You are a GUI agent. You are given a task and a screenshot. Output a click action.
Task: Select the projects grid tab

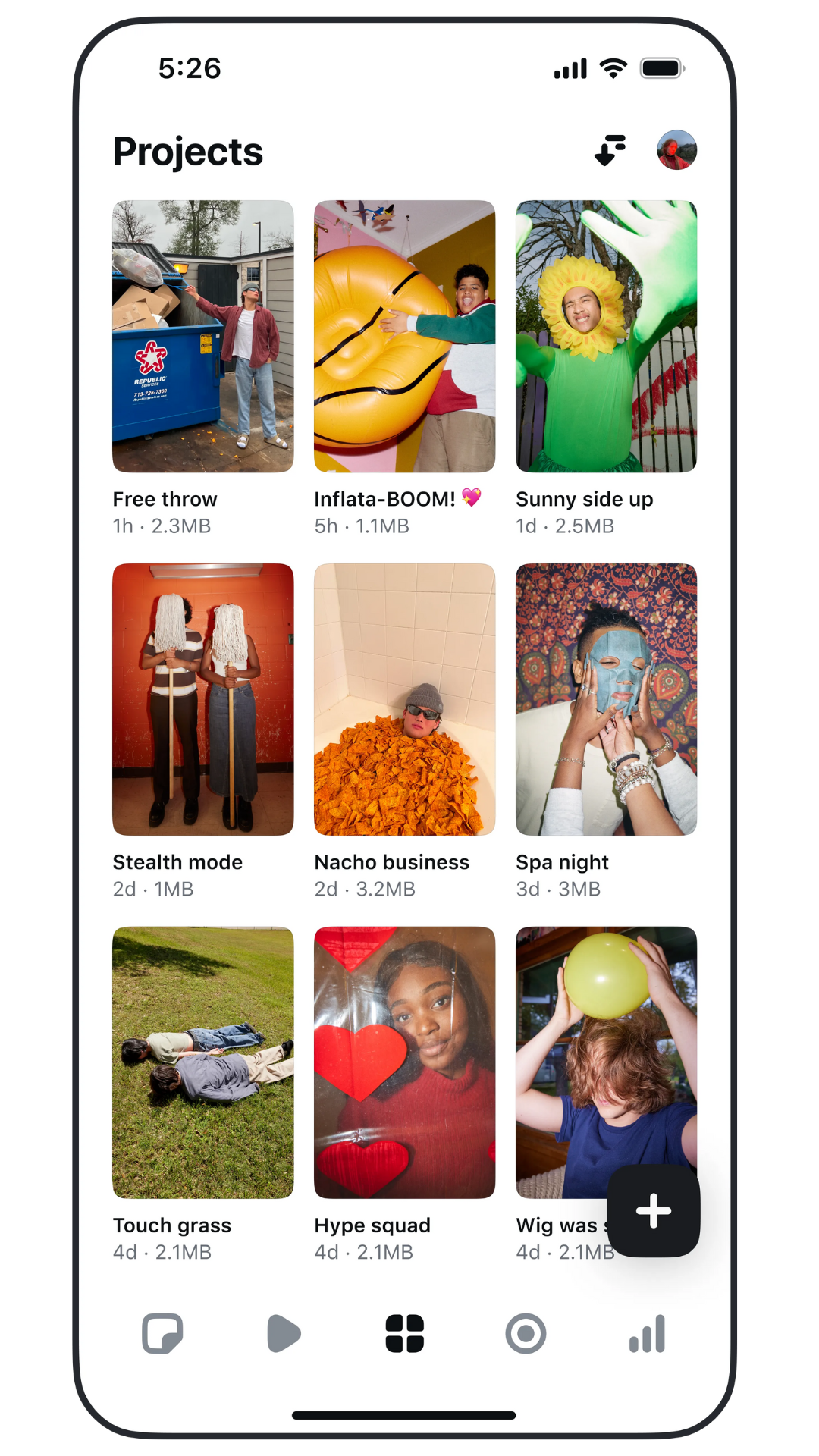point(405,1334)
